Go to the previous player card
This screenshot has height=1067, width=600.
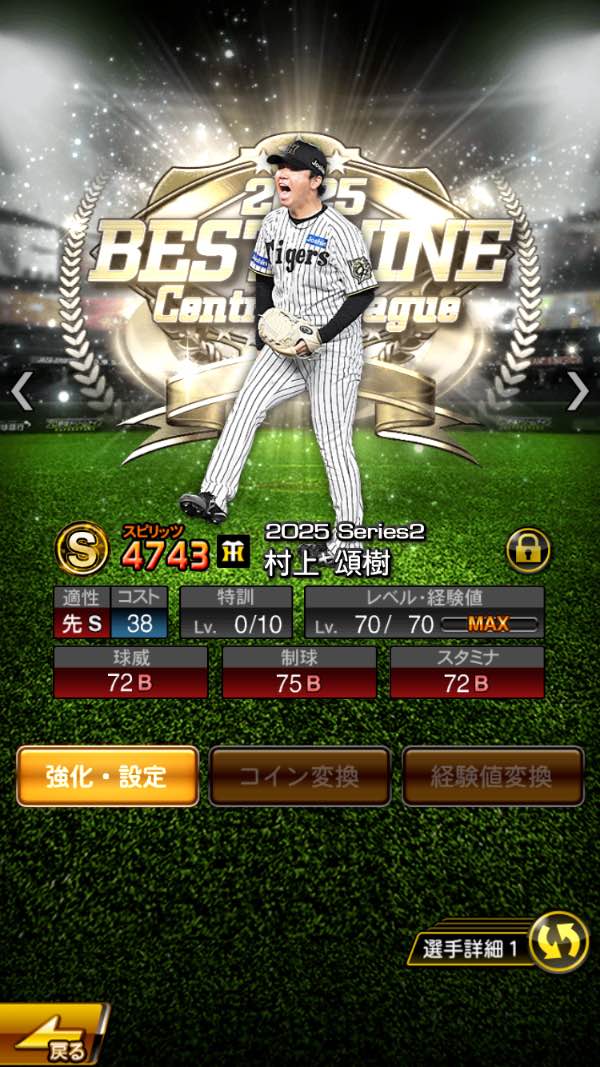22,393
